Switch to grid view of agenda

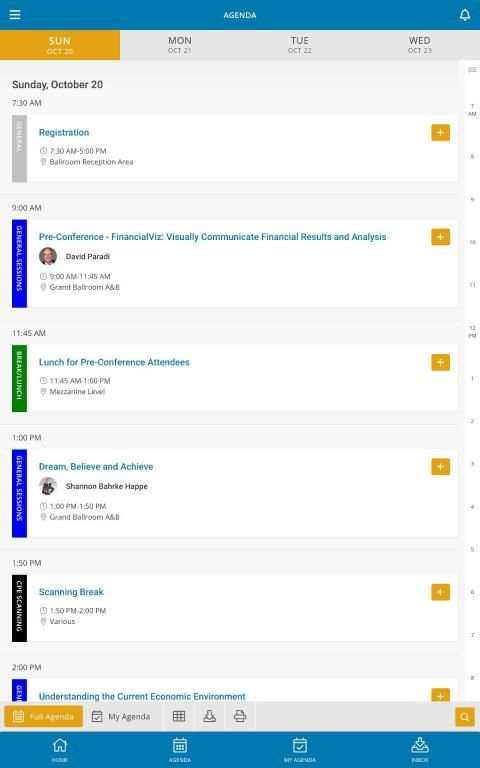click(179, 716)
